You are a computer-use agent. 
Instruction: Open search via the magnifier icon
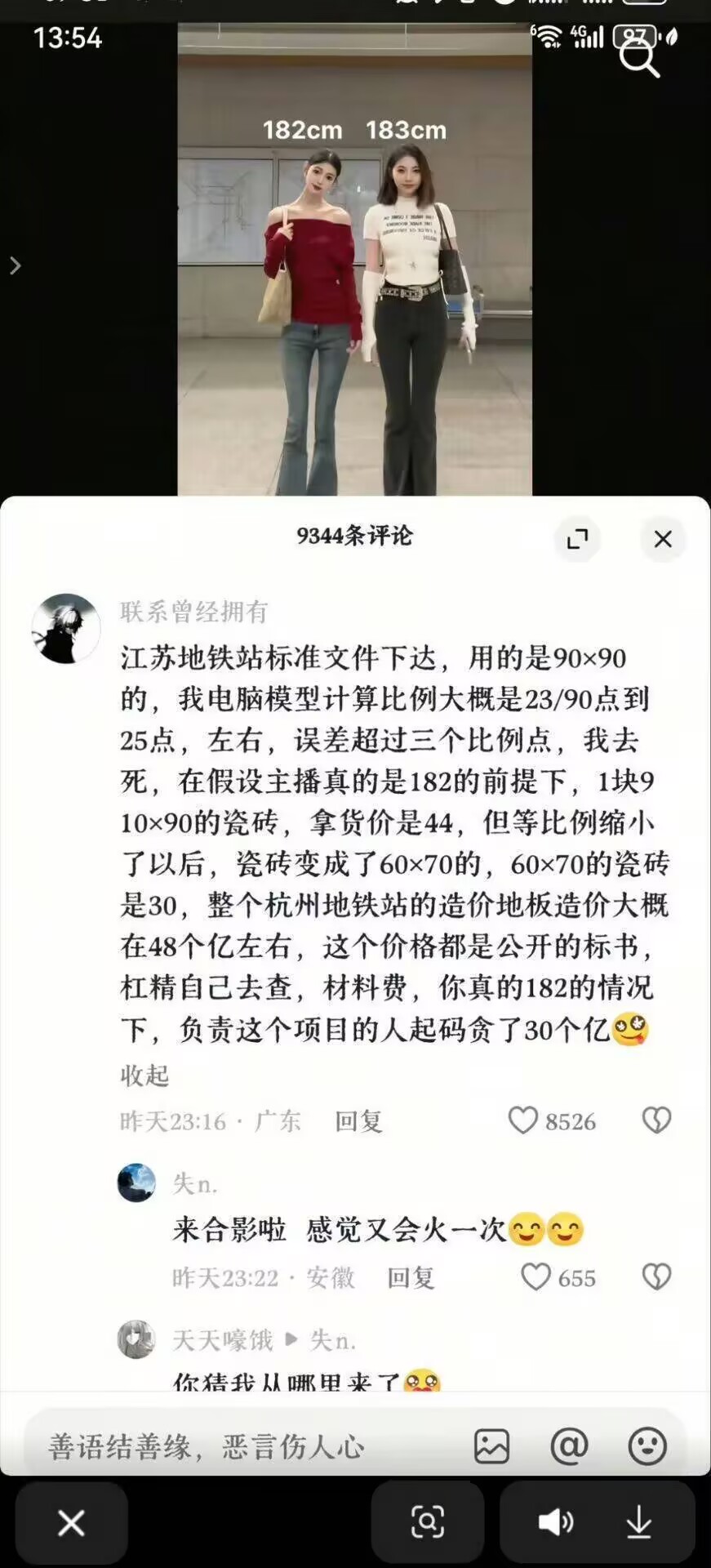point(638,59)
